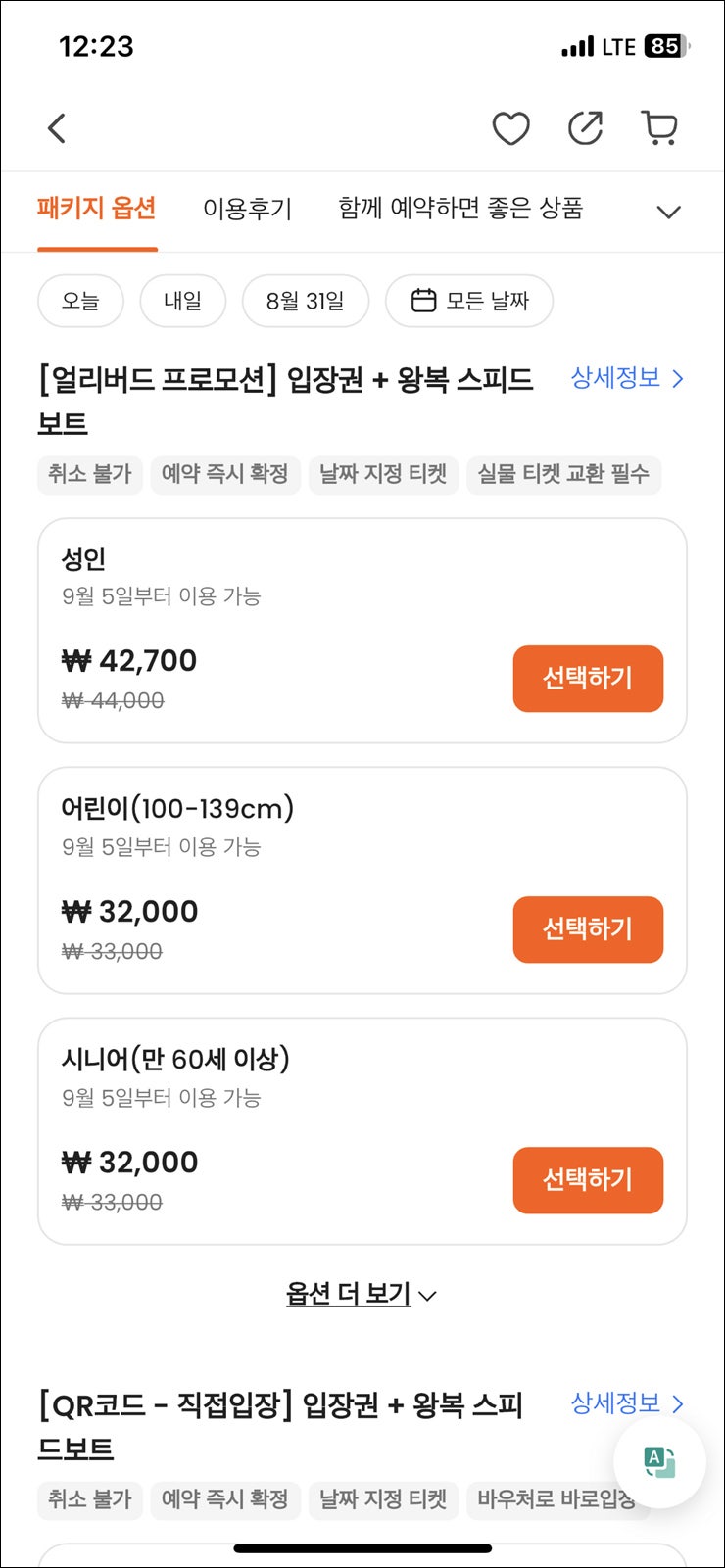Open 상세정보 for QR코드 직접입장 package
The height and width of the screenshot is (1568, 725).
[628, 1403]
